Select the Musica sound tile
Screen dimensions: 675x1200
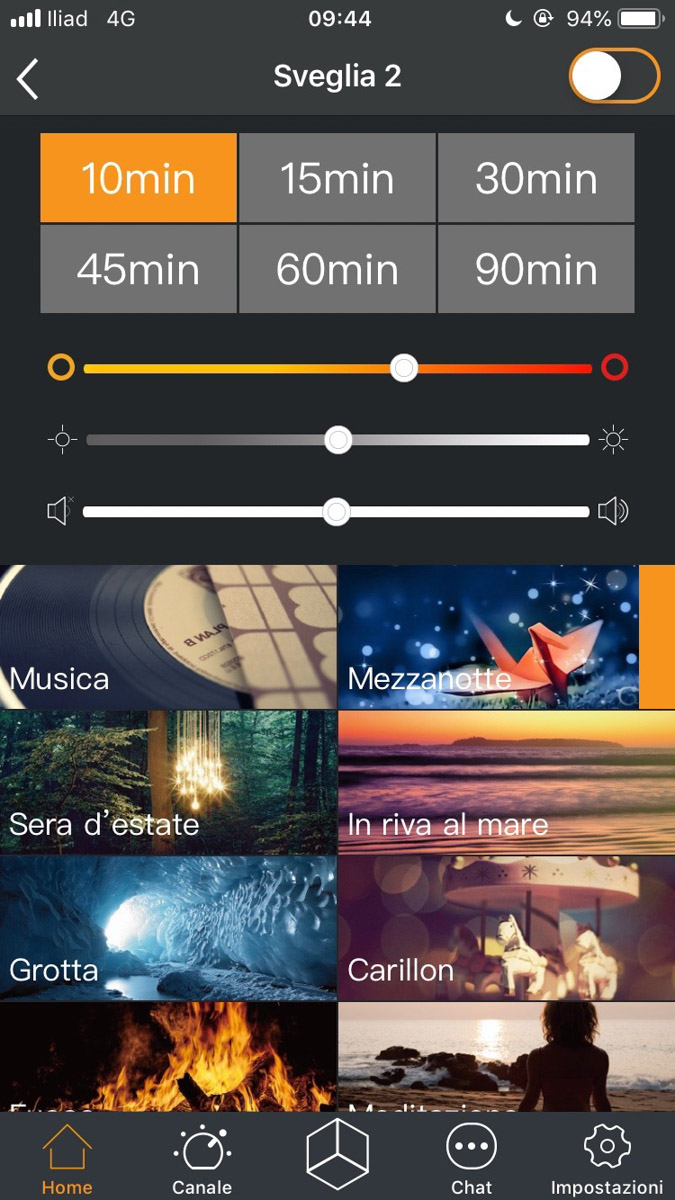[x=168, y=637]
